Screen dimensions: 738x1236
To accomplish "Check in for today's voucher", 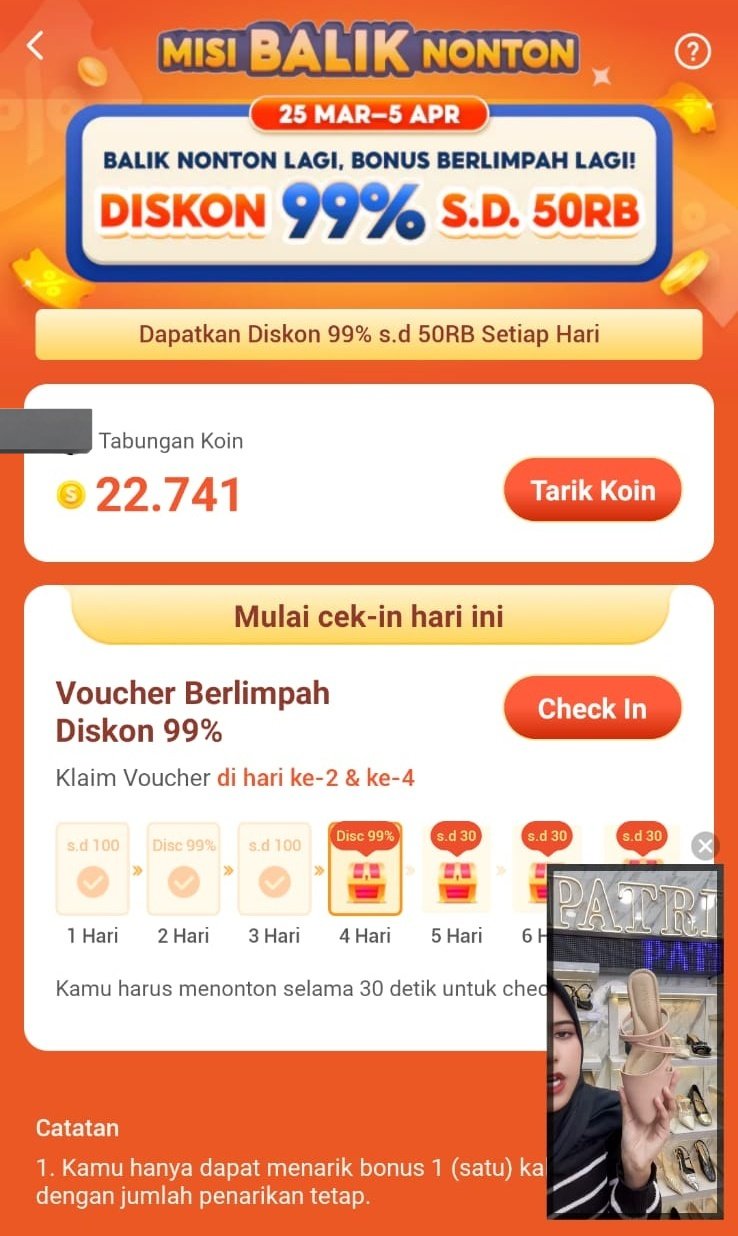I will click(x=592, y=709).
